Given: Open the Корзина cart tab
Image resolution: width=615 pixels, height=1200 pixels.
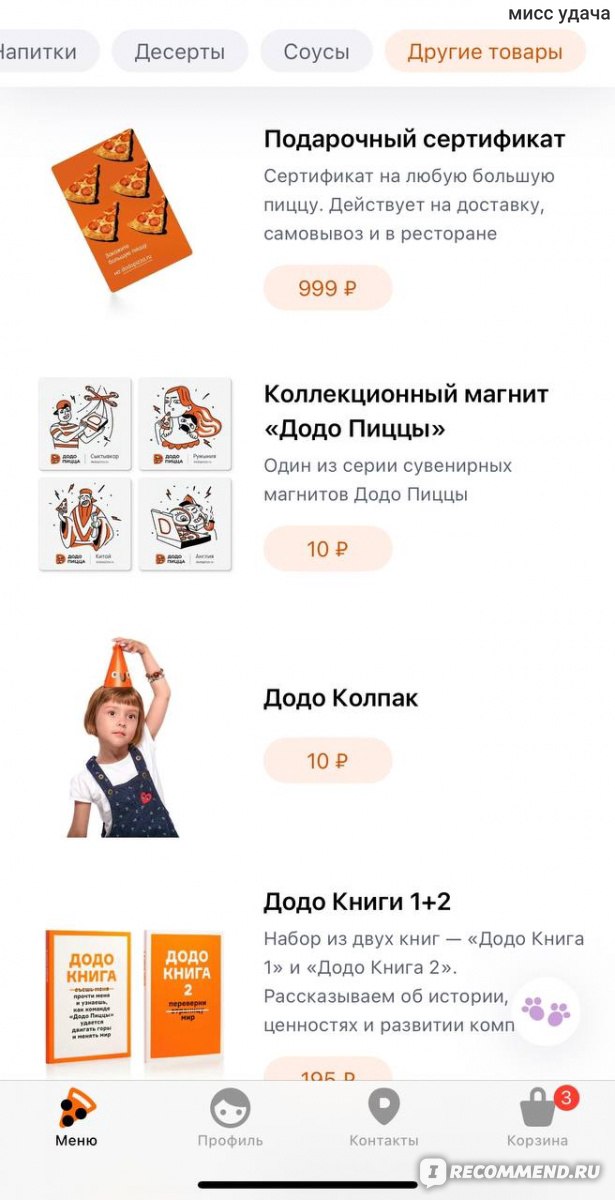Looking at the screenshot, I should click(538, 1119).
